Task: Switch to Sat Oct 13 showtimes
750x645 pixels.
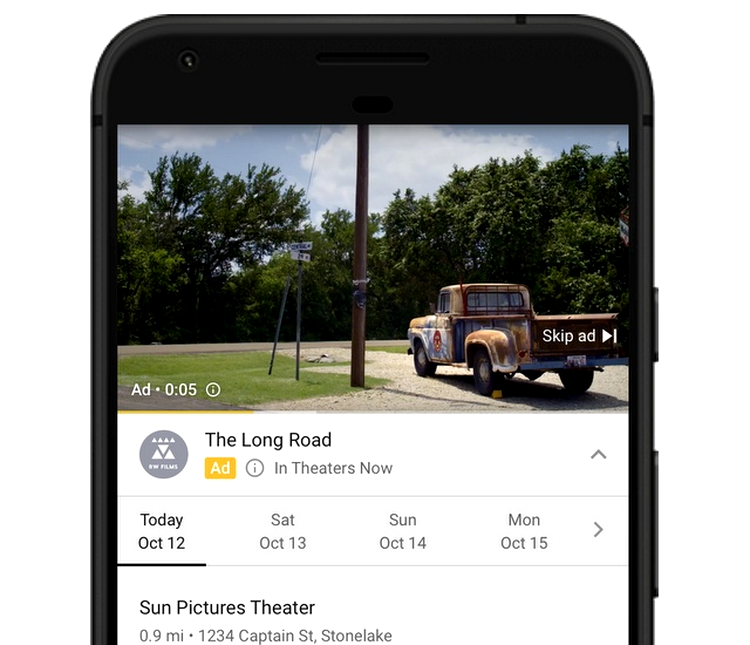Action: pos(282,531)
